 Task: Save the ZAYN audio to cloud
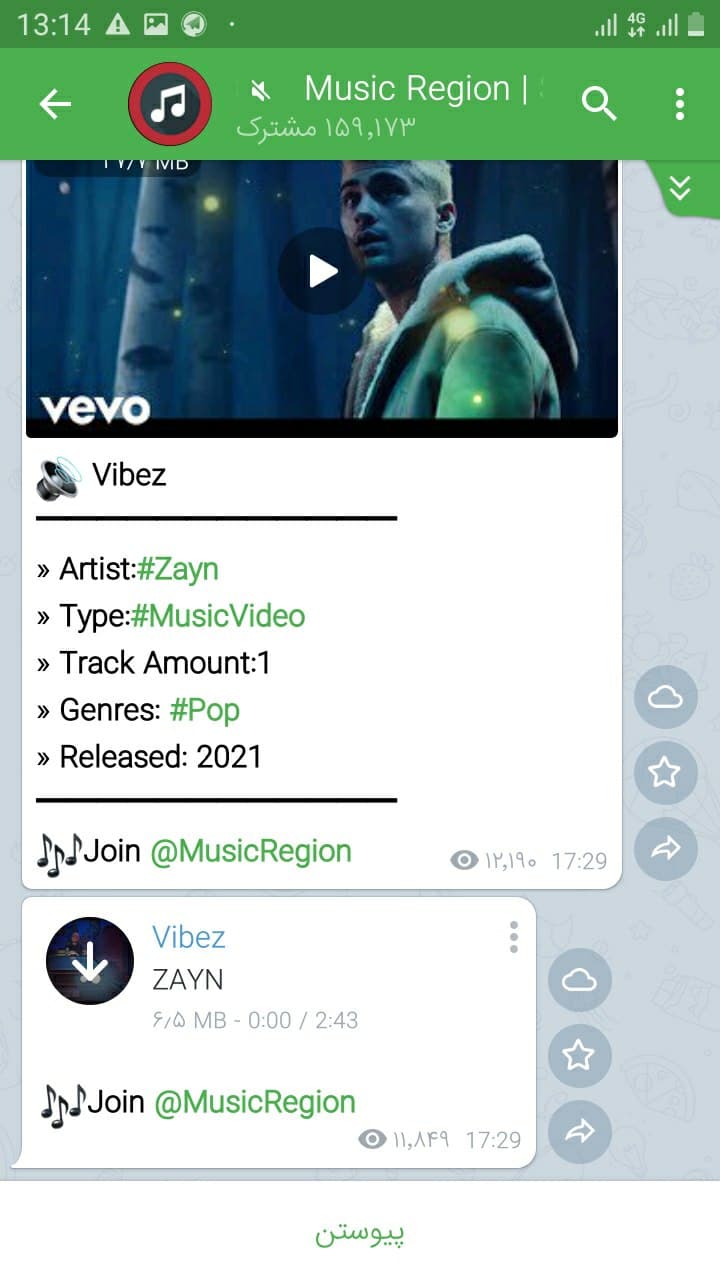pos(580,980)
